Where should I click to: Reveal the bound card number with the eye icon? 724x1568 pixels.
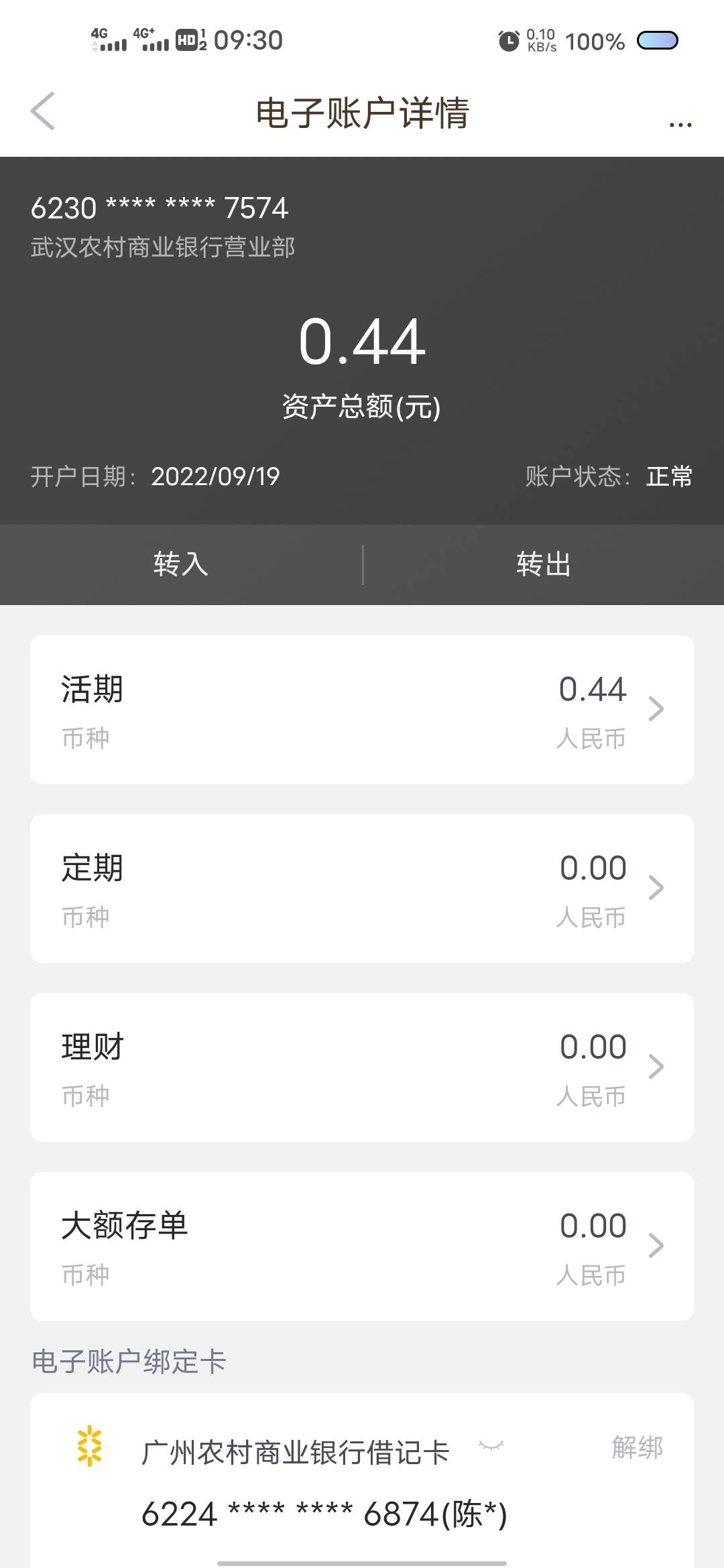491,1447
